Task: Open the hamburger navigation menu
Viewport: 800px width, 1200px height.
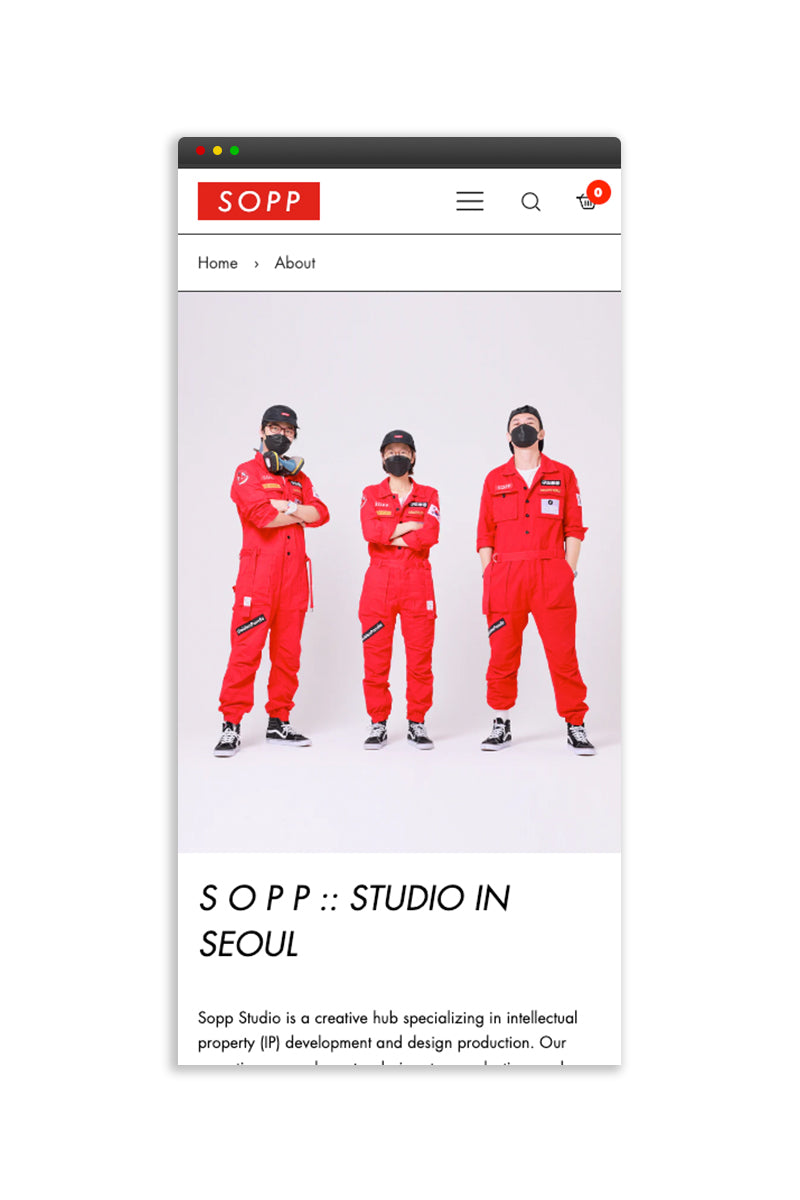Action: coord(469,201)
